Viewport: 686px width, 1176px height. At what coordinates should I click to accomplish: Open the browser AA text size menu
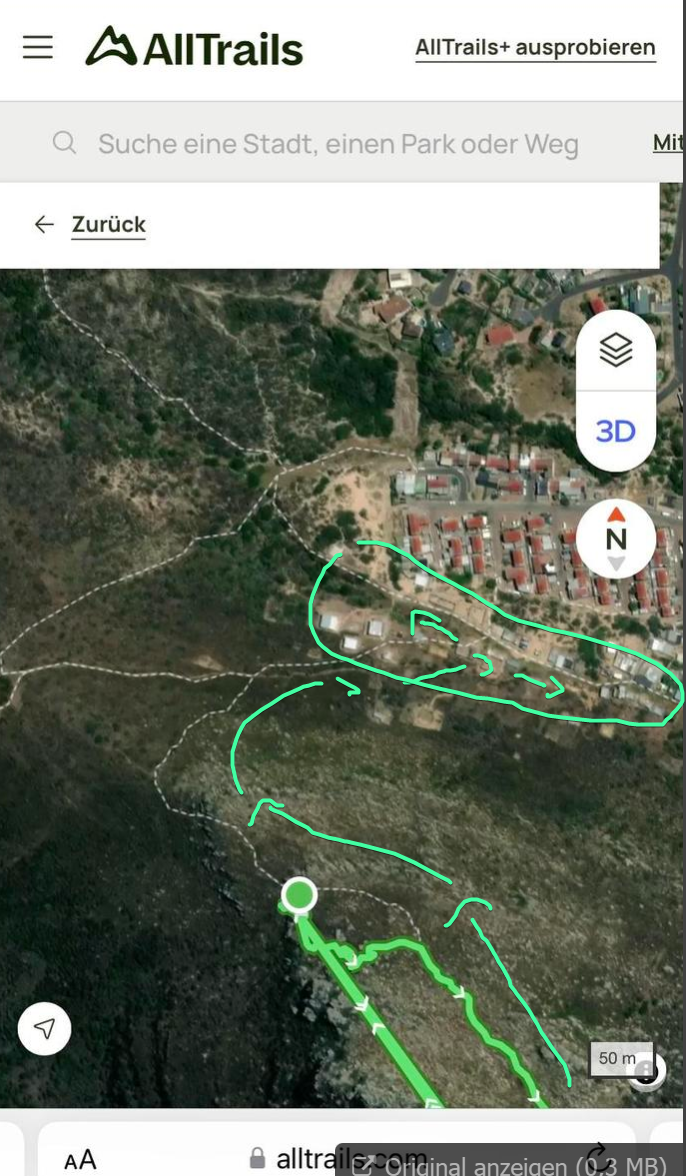click(x=80, y=1160)
